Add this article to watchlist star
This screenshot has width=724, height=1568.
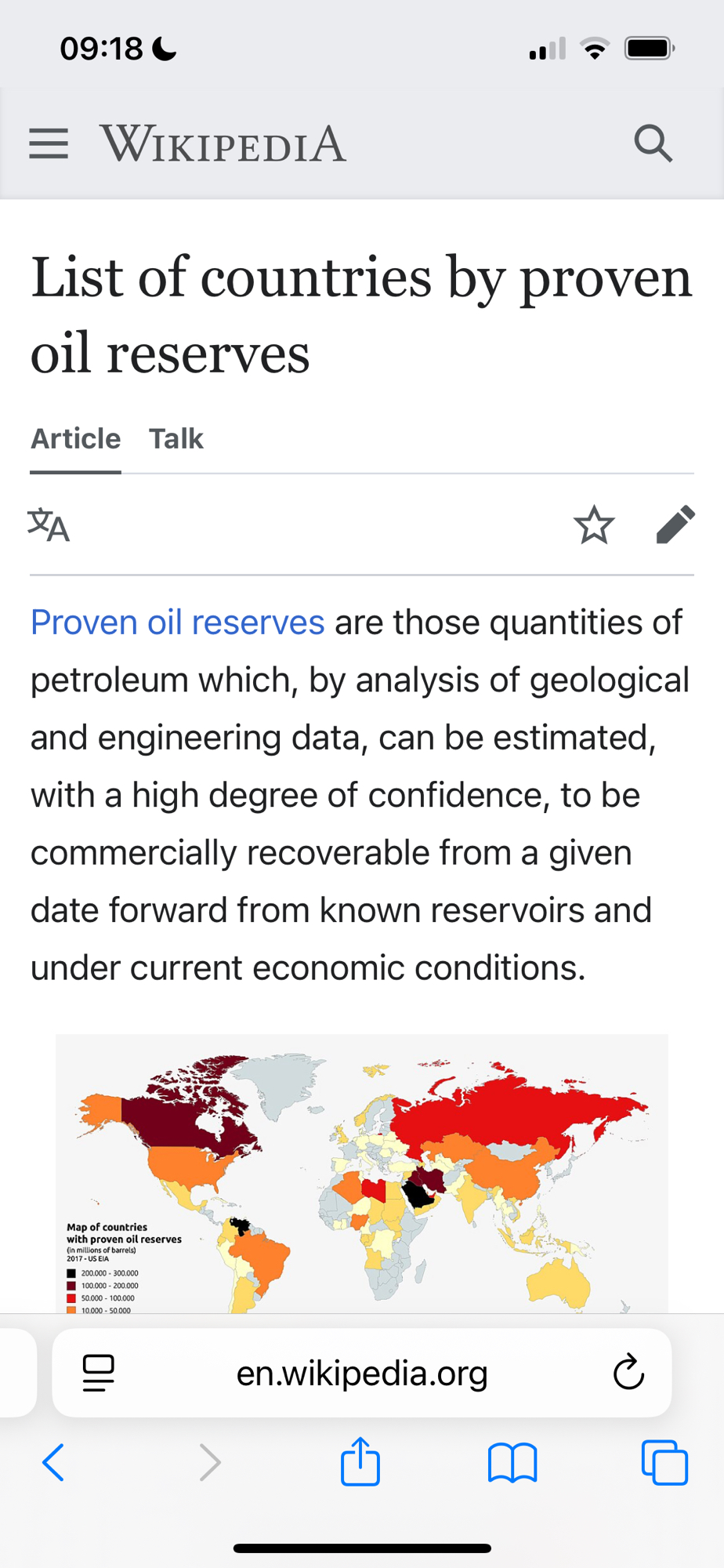[x=594, y=524]
